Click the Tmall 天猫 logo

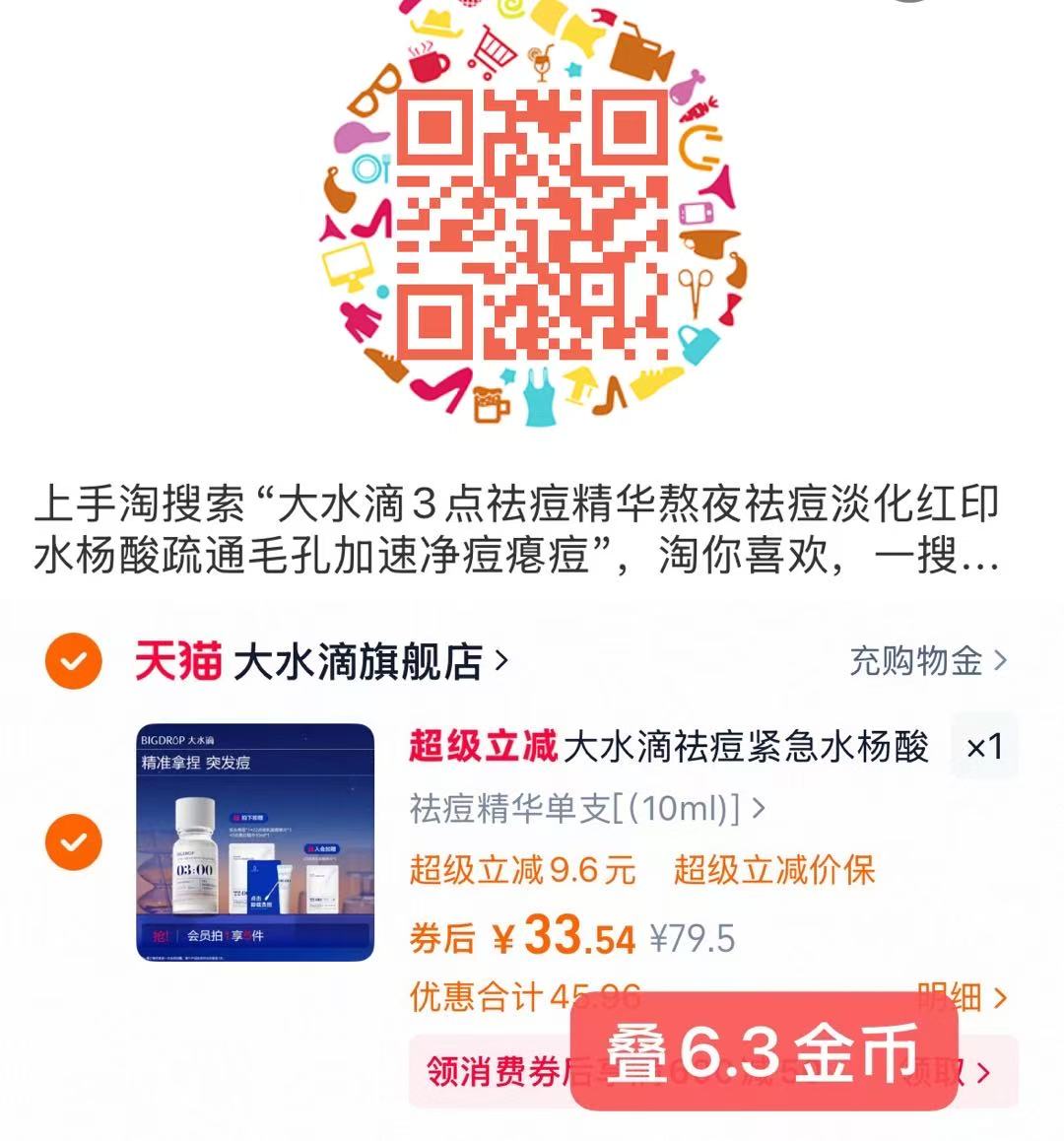click(x=176, y=660)
